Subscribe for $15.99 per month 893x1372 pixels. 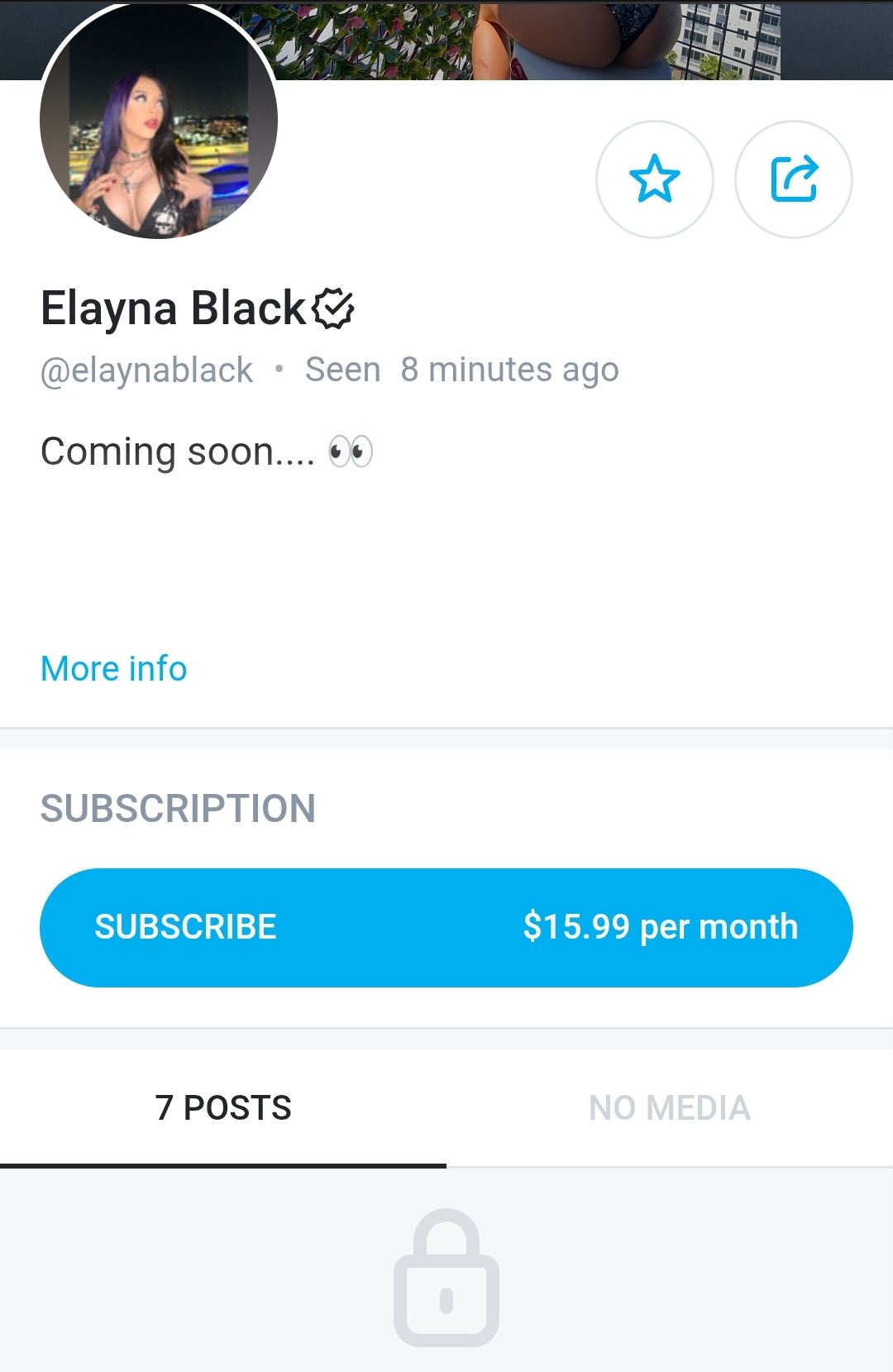(446, 927)
